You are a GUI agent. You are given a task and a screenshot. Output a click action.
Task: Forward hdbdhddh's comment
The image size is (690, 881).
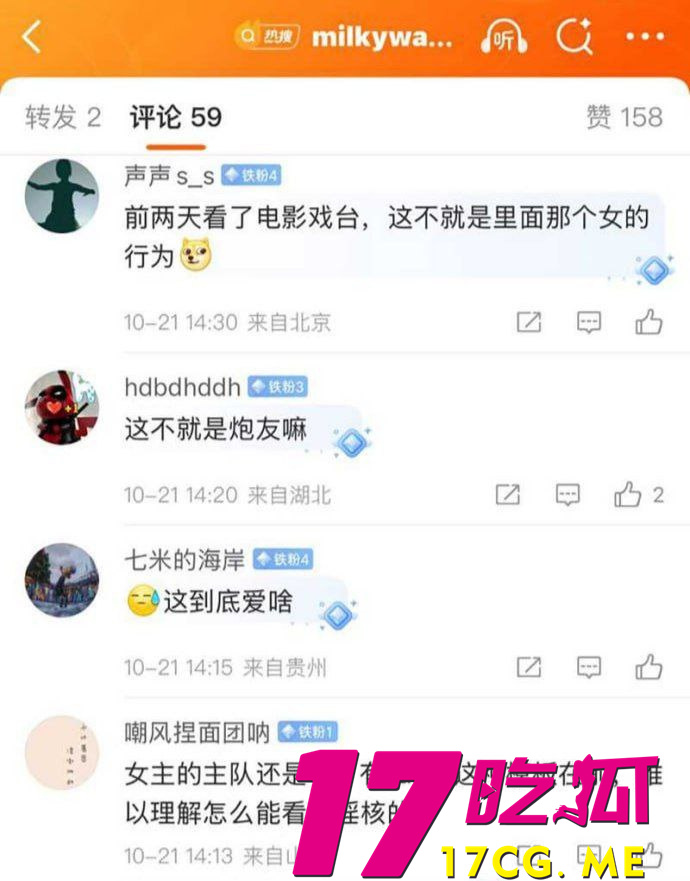(508, 494)
